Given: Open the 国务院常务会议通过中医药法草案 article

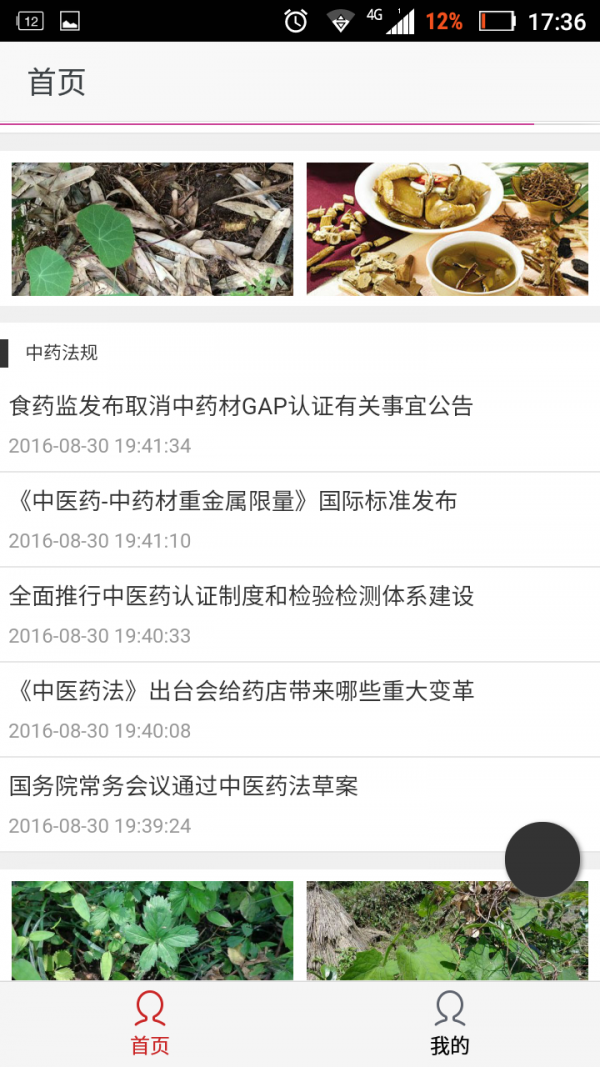Looking at the screenshot, I should tap(183, 786).
